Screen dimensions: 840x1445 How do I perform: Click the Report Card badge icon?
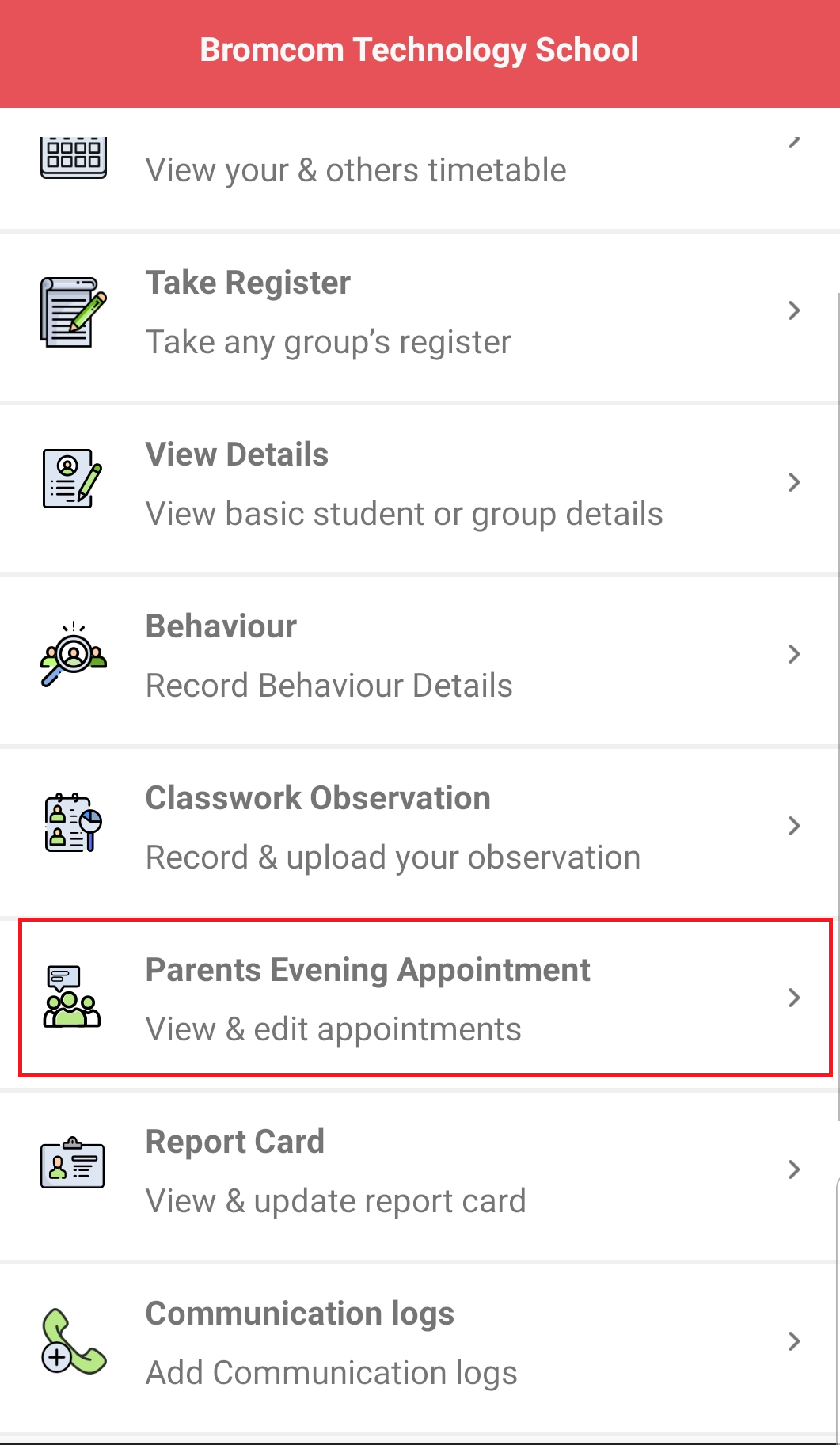pyautogui.click(x=70, y=1164)
